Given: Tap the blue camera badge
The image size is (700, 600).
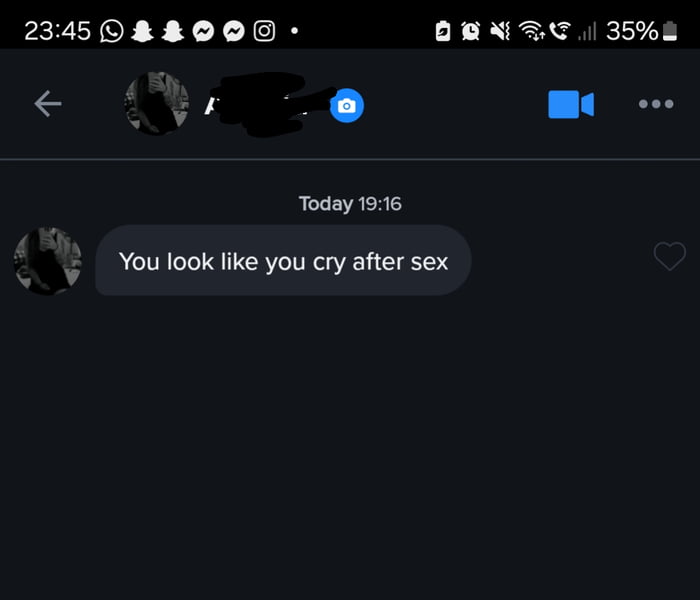Looking at the screenshot, I should point(347,105).
